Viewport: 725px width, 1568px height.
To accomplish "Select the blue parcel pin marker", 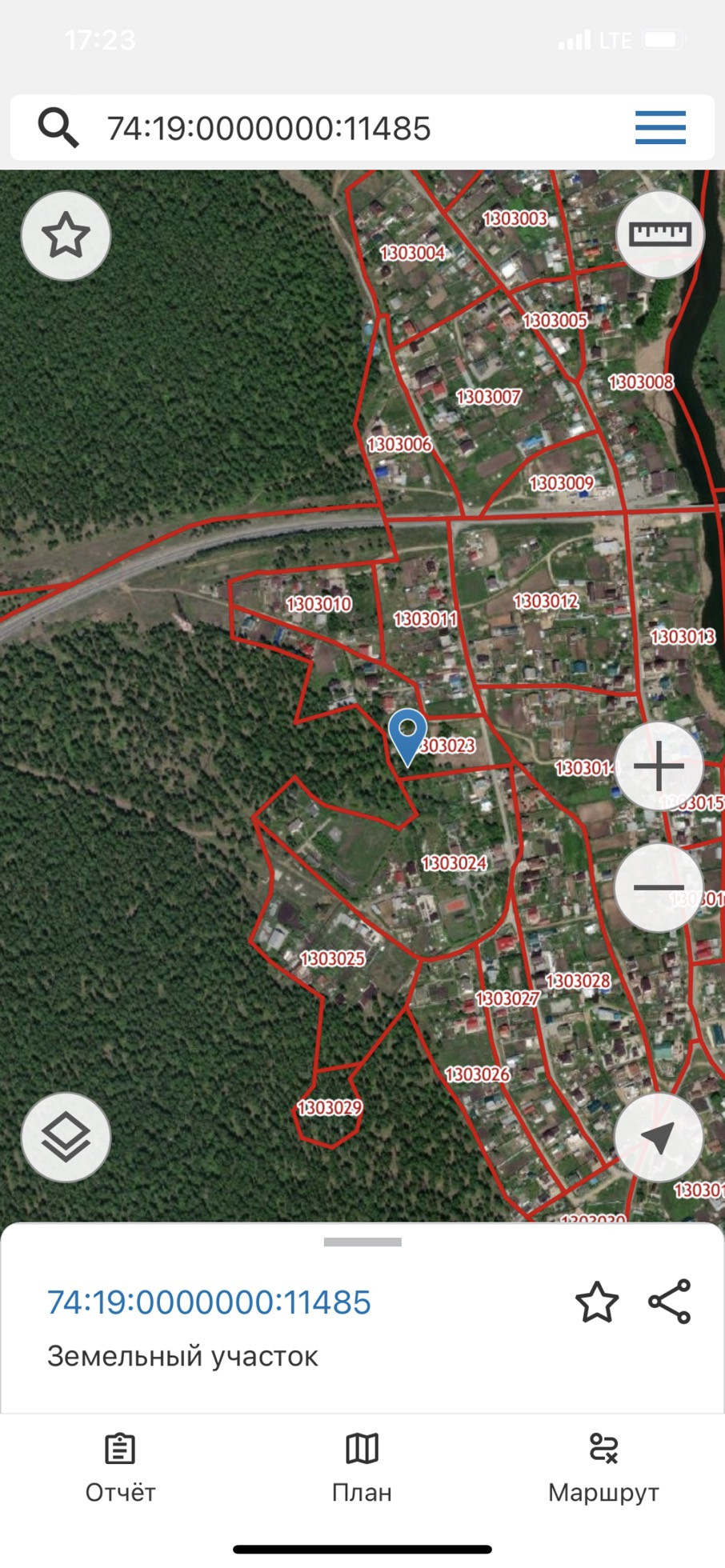I will [x=407, y=734].
